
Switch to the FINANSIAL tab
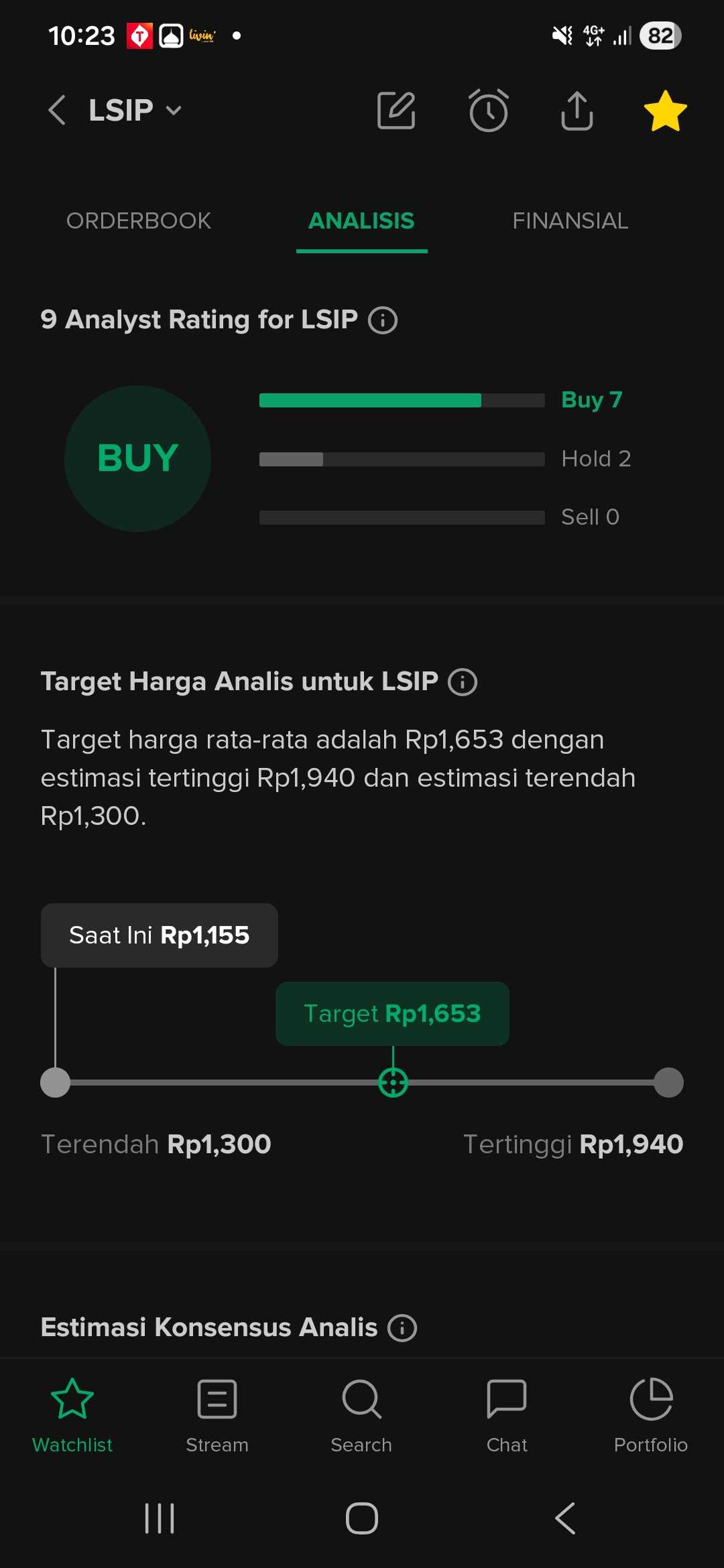(570, 221)
